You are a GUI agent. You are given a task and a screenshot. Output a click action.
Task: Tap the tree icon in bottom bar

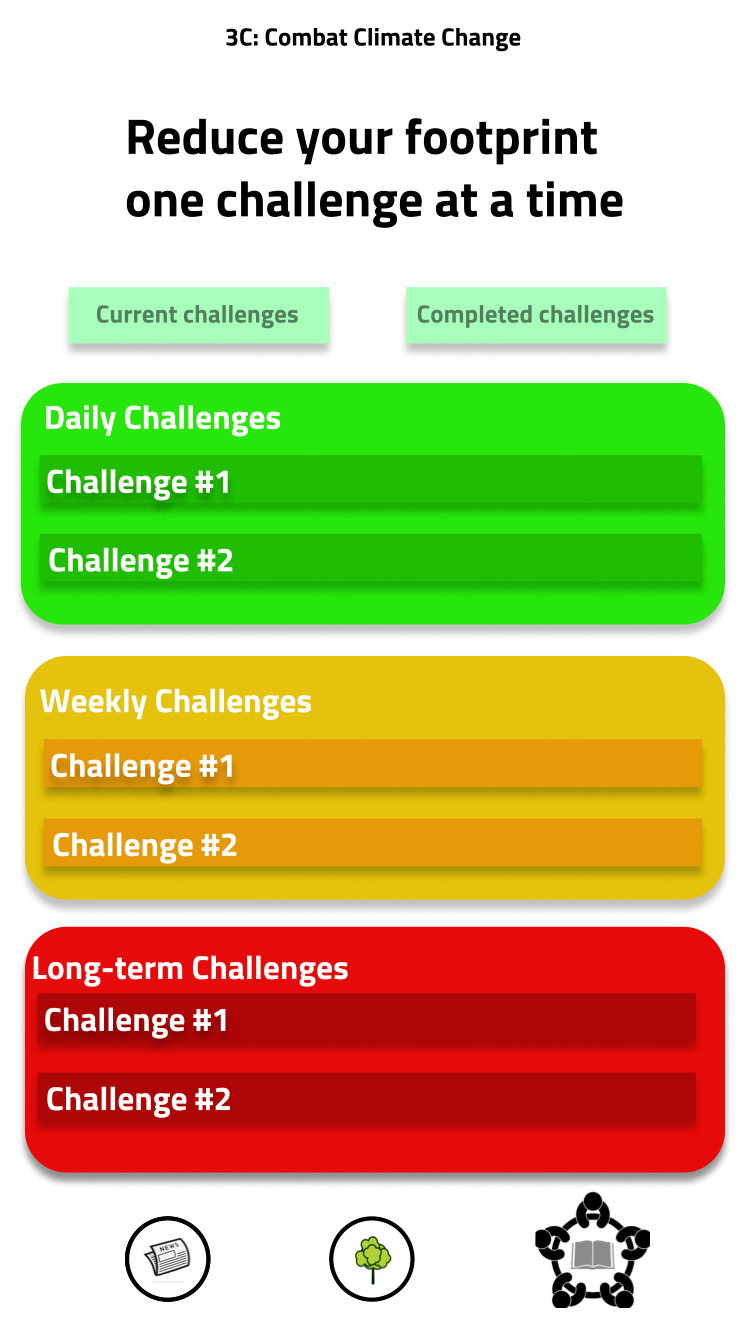(372, 1258)
